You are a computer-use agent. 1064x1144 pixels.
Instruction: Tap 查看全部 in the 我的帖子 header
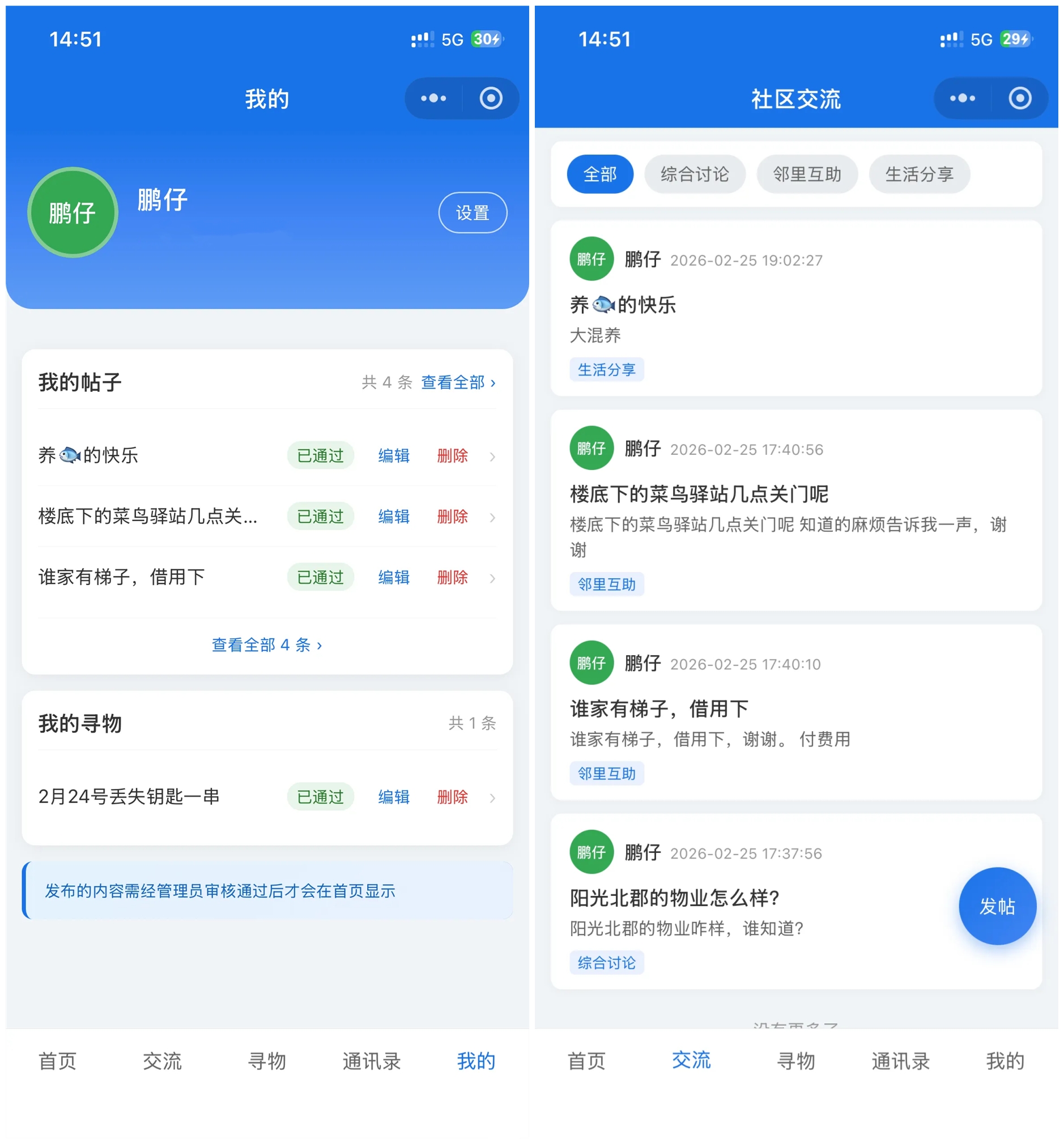[x=458, y=382]
